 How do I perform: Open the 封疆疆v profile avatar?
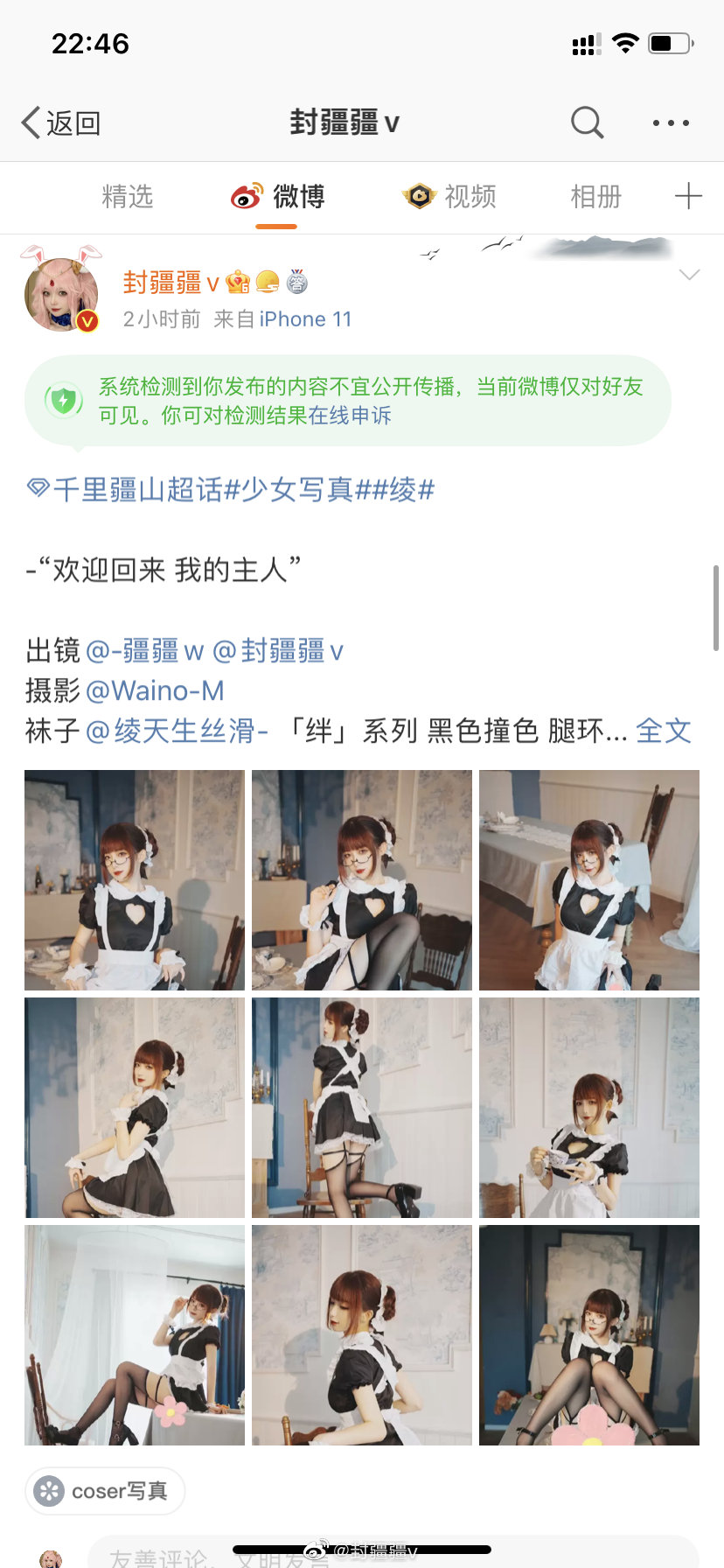click(61, 295)
